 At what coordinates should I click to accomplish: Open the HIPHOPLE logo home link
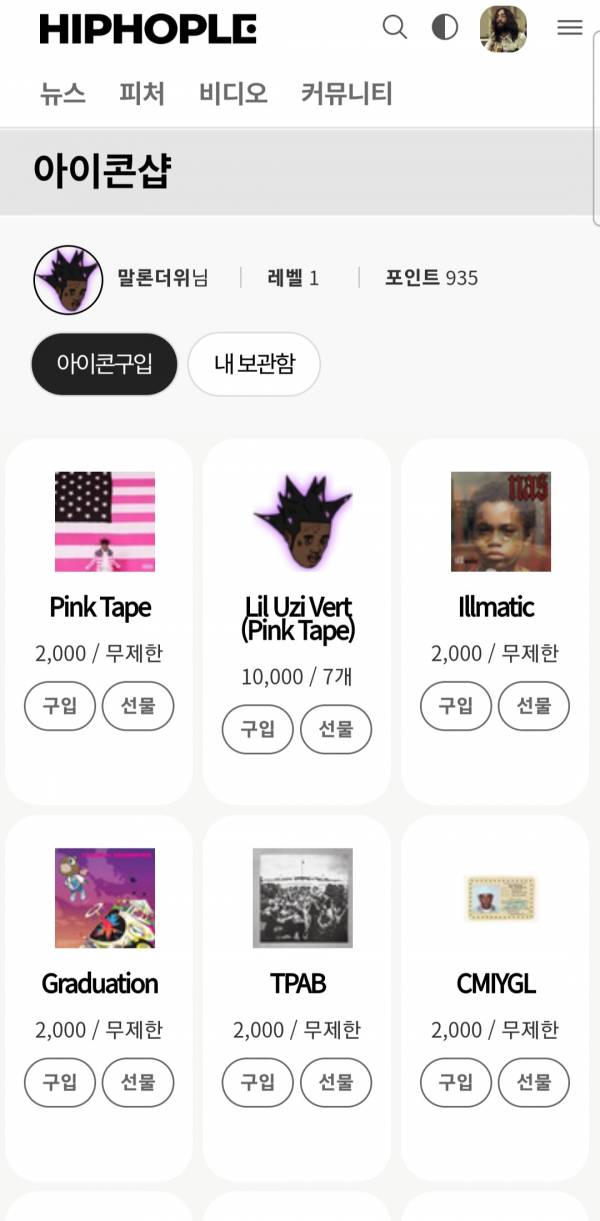[x=148, y=29]
